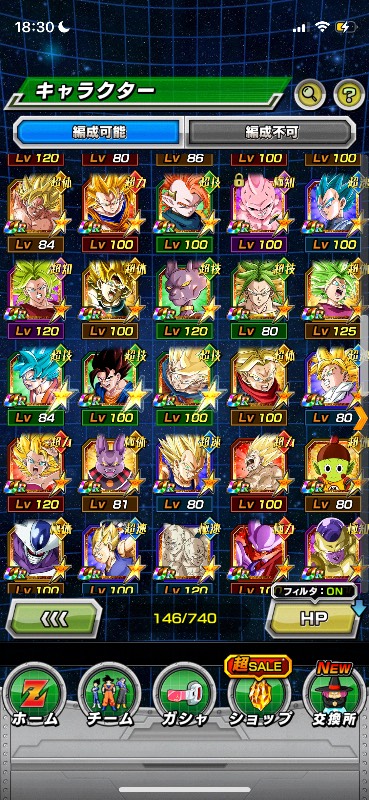Open the チーム menu

pos(110,695)
